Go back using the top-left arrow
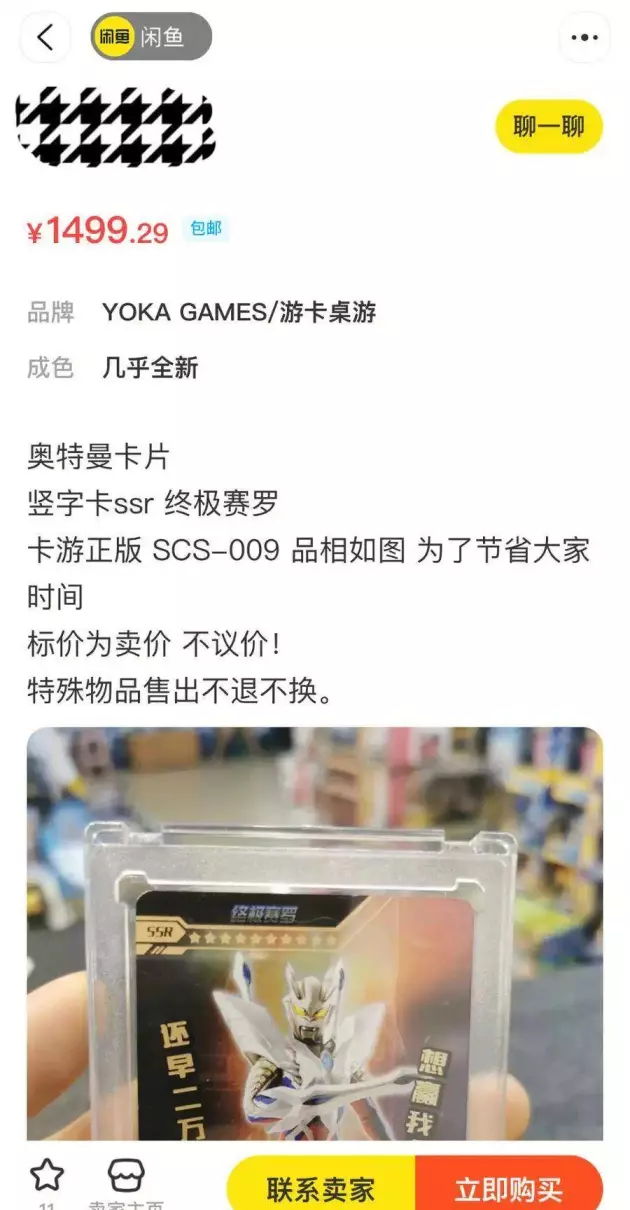This screenshot has width=630, height=1210. 45,38
